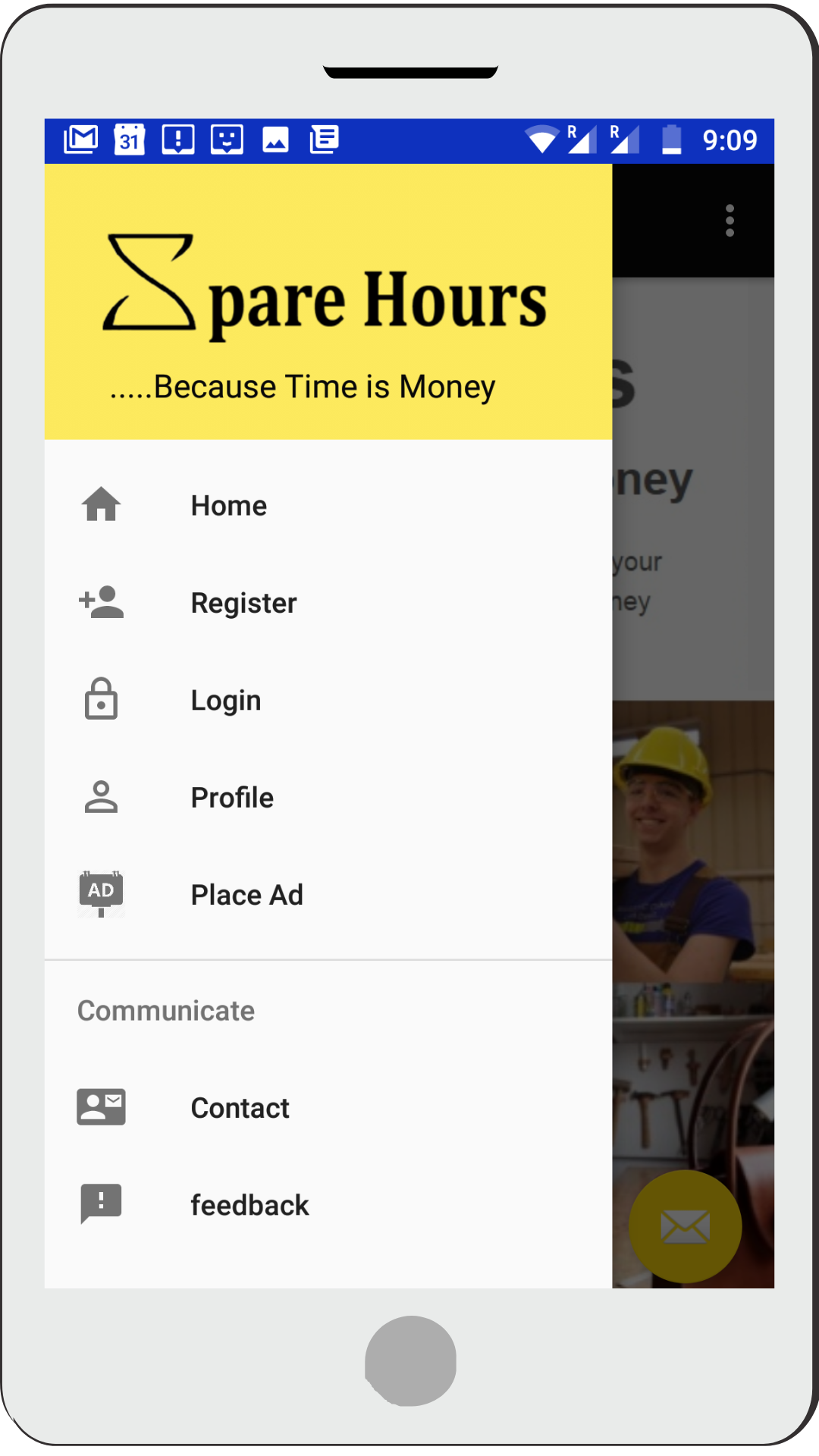Go to Home from the drawer
Viewport: 819px width, 1456px height.
[x=228, y=506]
